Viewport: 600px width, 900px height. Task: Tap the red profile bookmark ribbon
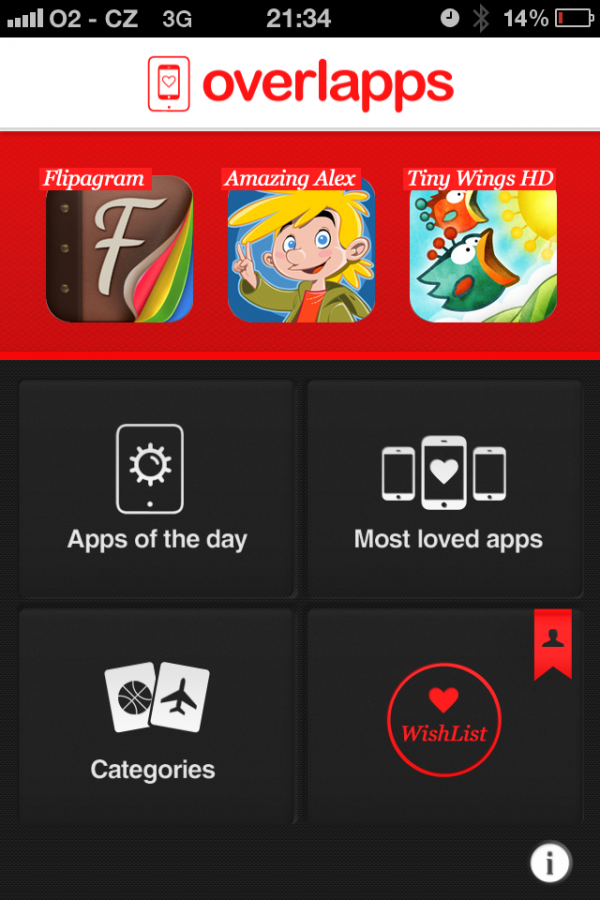[x=552, y=642]
